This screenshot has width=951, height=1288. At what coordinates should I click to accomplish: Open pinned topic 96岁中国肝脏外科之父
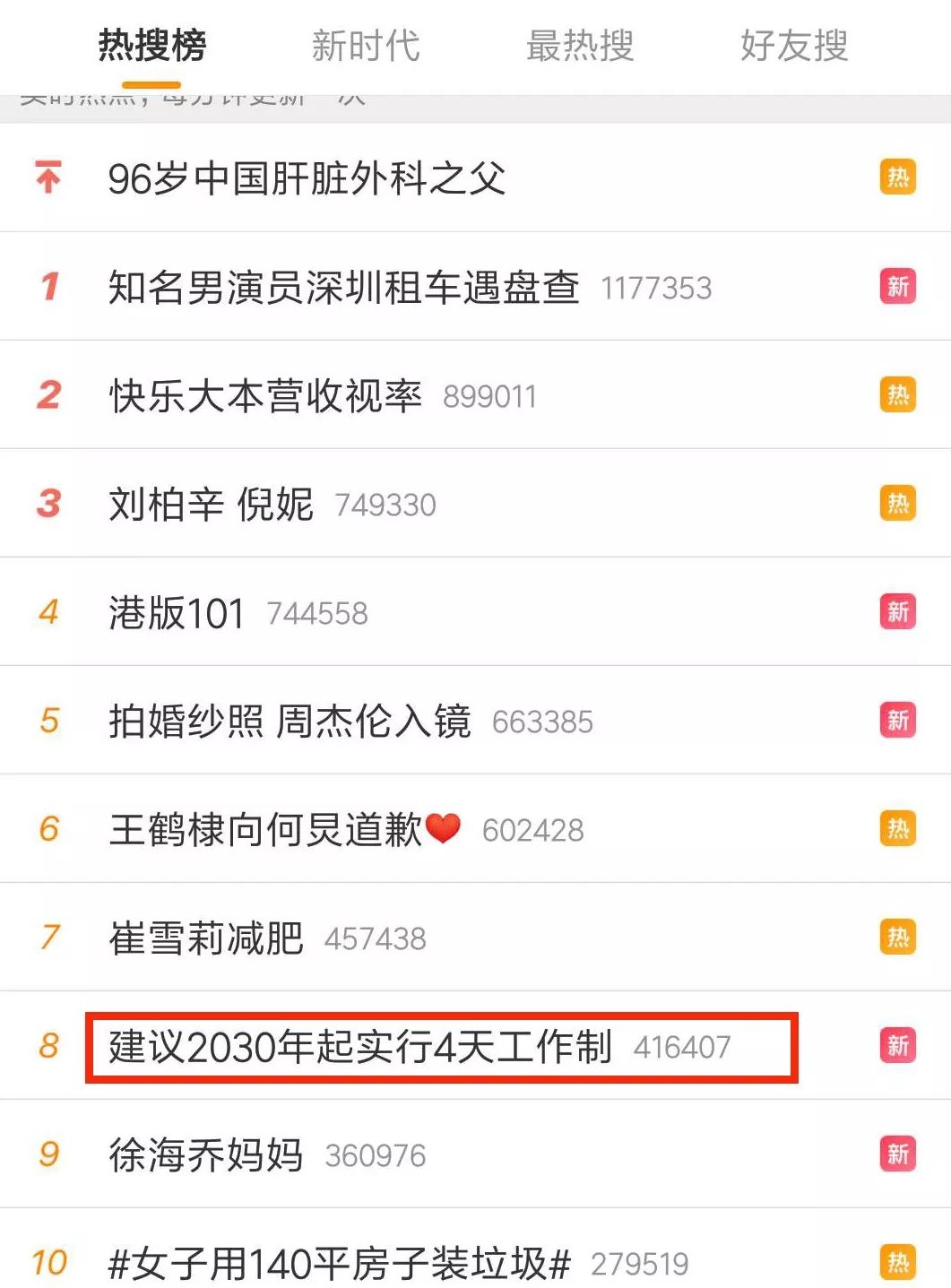tap(307, 178)
